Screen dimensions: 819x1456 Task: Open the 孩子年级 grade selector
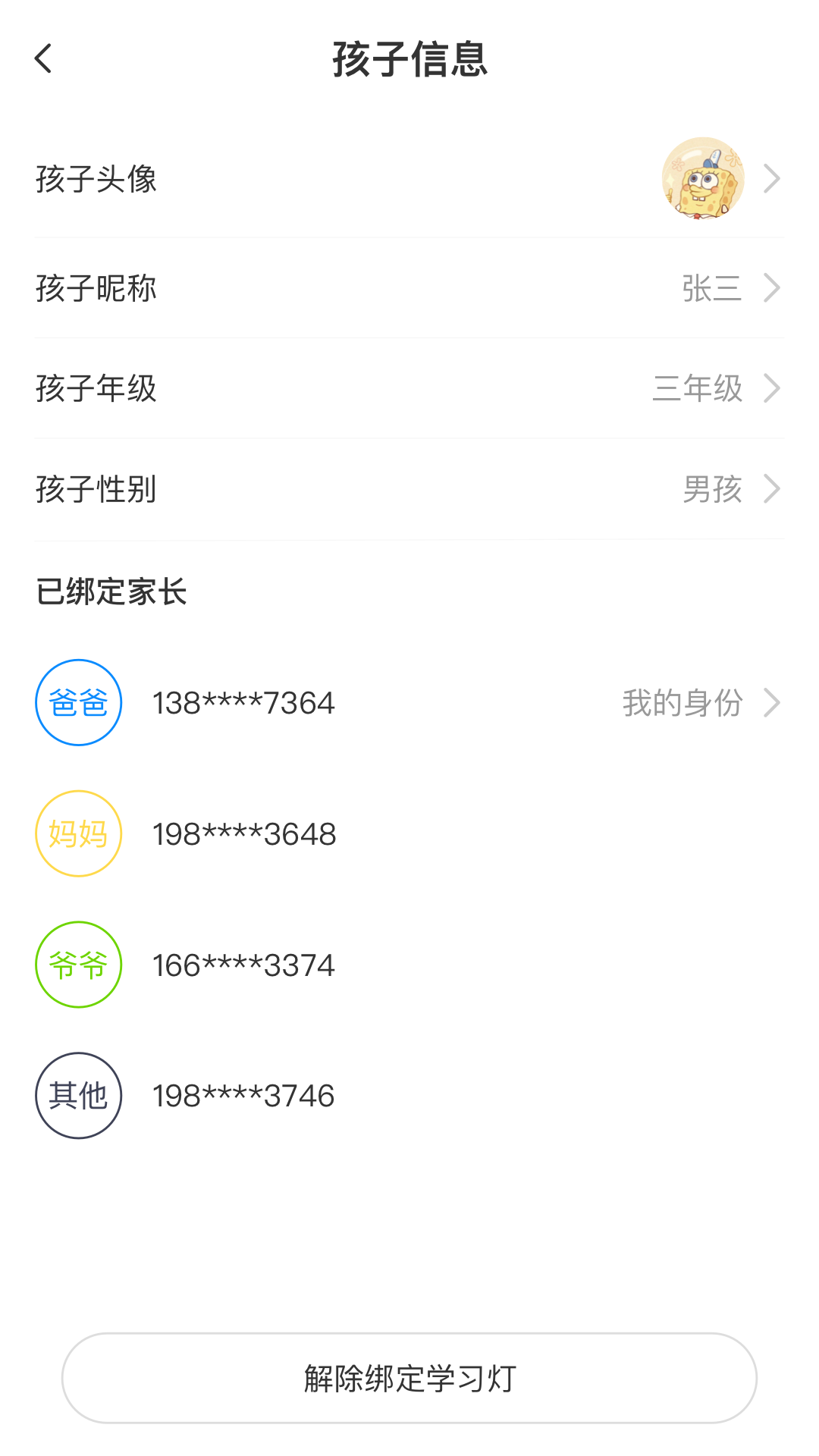pyautogui.click(x=409, y=388)
